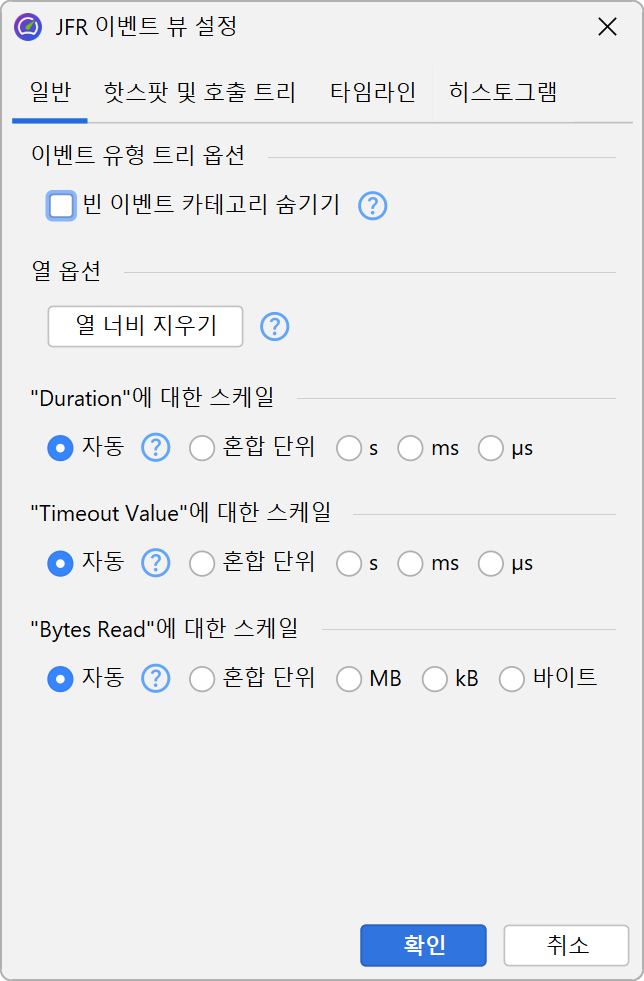Viewport: 644px width, 981px height.
Task: Choose ms for Duration scale
Action: (411, 448)
